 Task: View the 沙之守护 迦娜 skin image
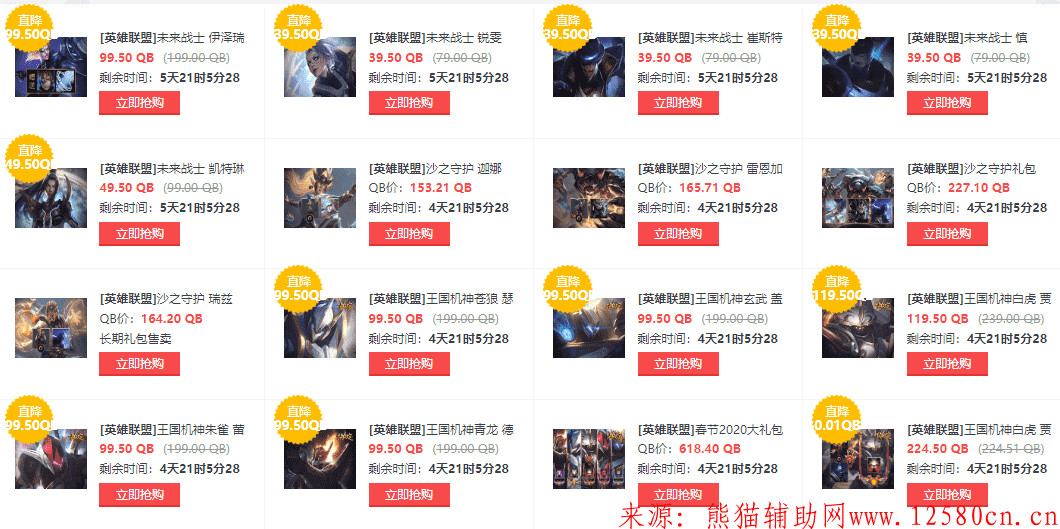pos(320,198)
